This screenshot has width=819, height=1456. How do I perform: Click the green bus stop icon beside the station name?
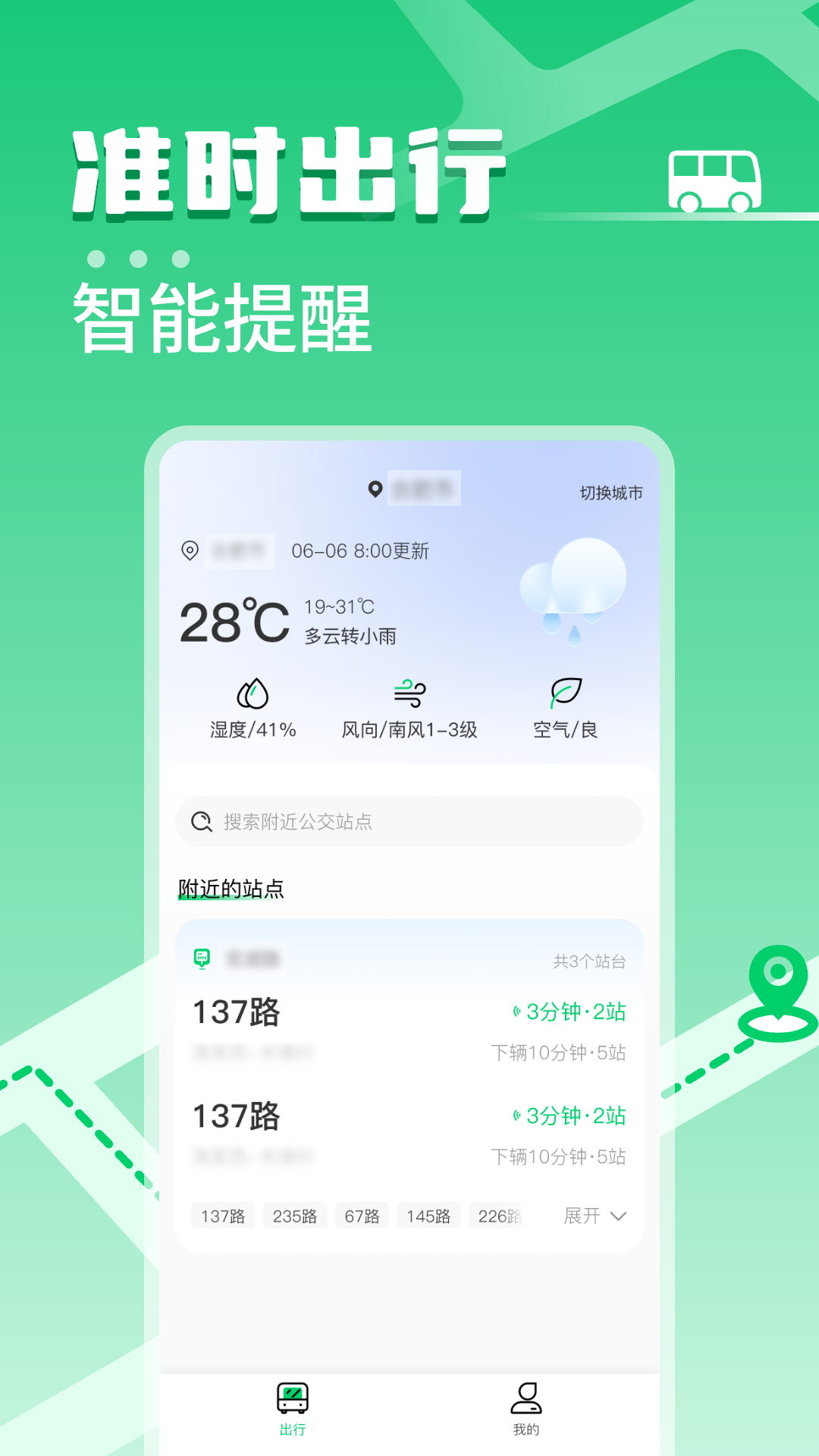[203, 958]
